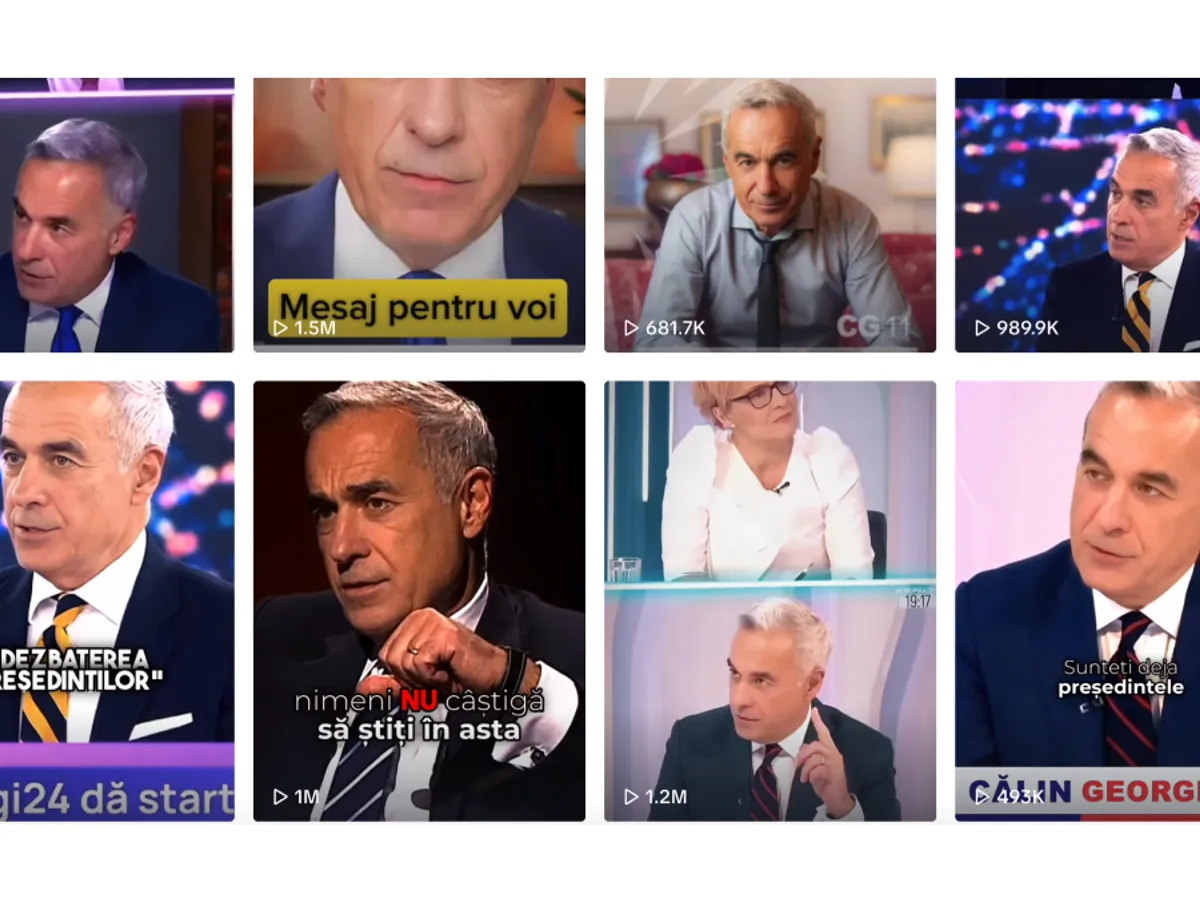Open the split-screen video with 1.2M views

[770, 600]
